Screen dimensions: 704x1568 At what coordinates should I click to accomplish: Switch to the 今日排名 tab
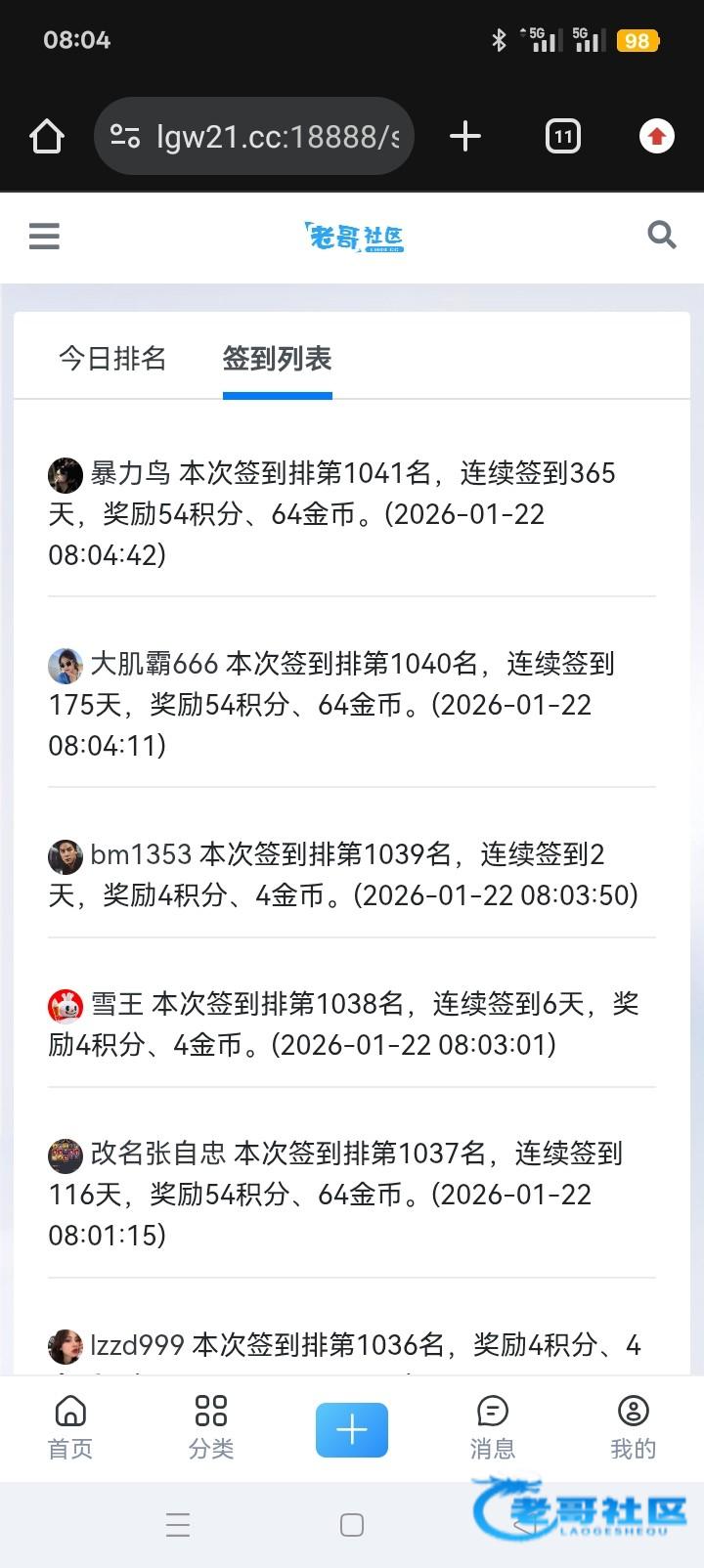click(x=112, y=359)
